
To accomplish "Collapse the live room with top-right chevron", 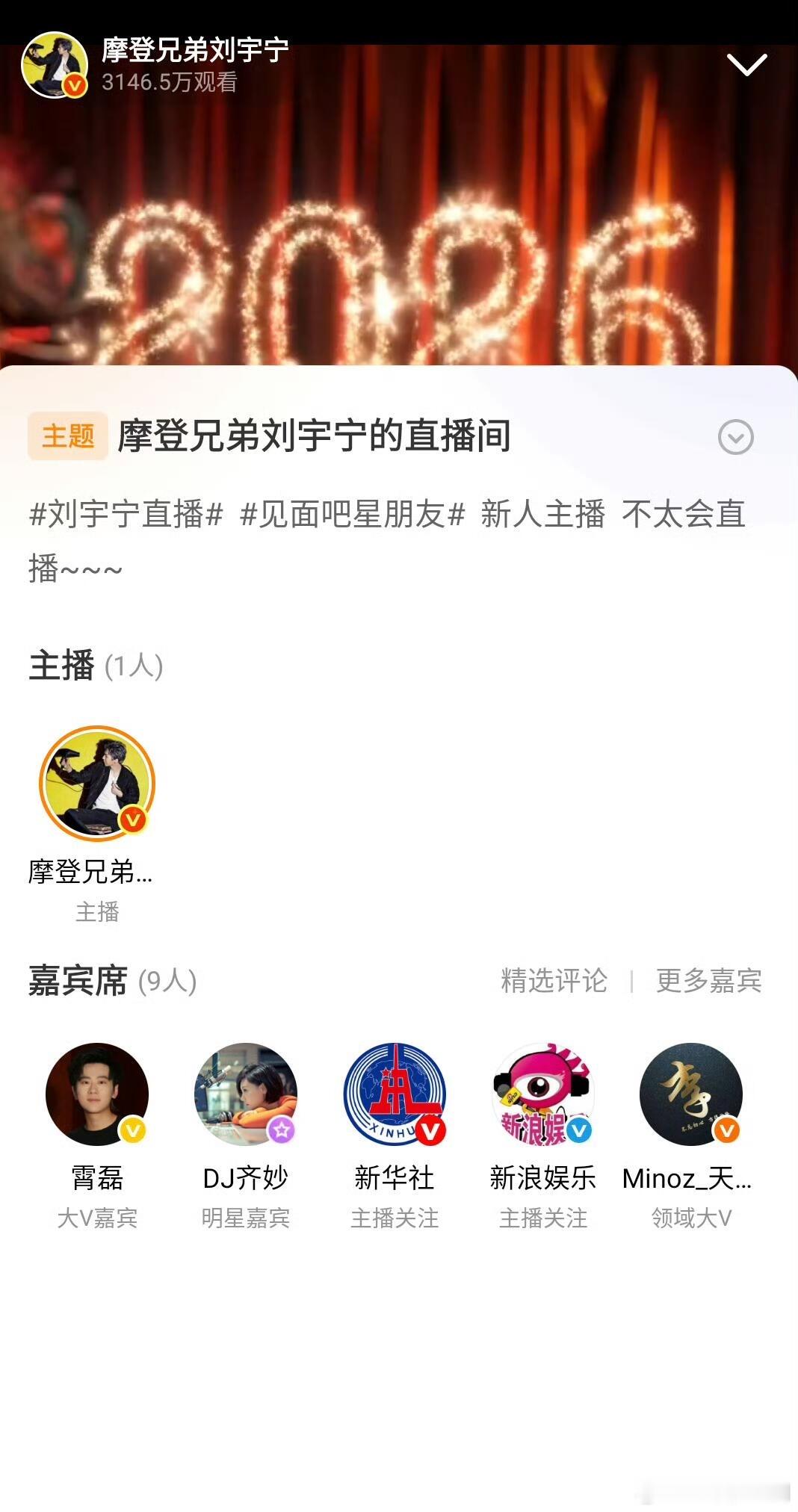I will tap(747, 63).
